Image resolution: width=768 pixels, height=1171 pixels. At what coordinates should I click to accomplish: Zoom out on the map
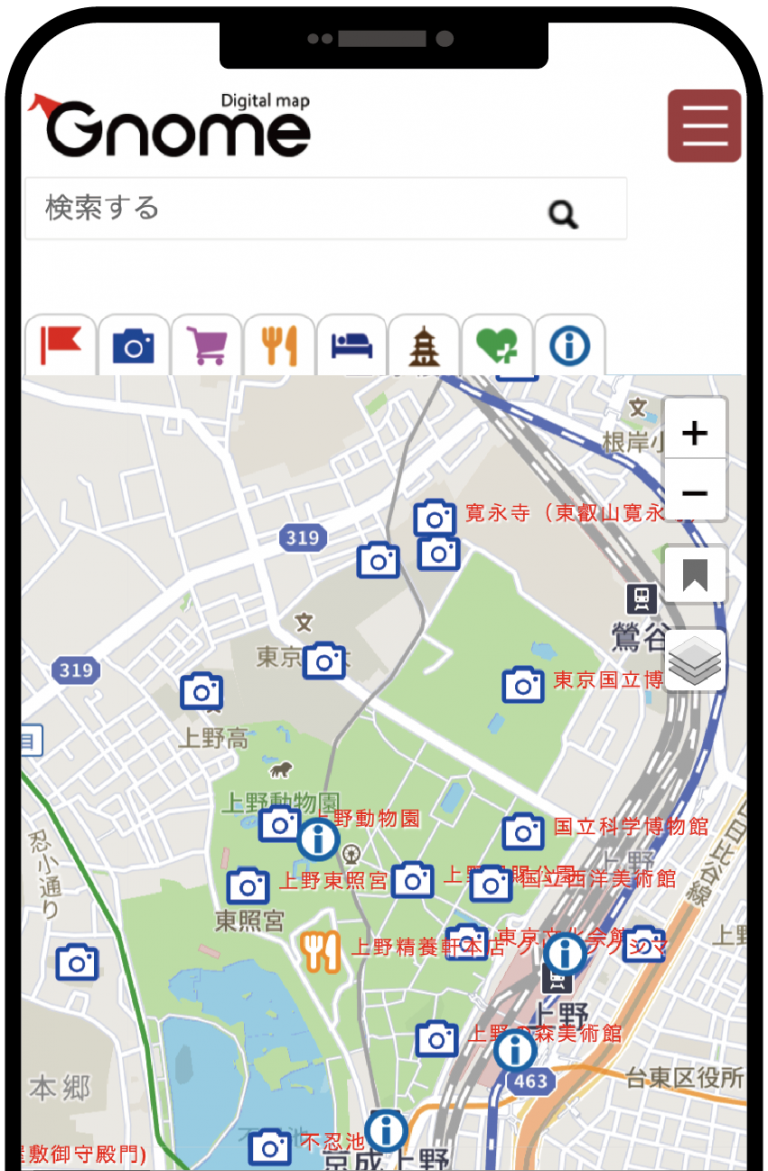point(694,492)
